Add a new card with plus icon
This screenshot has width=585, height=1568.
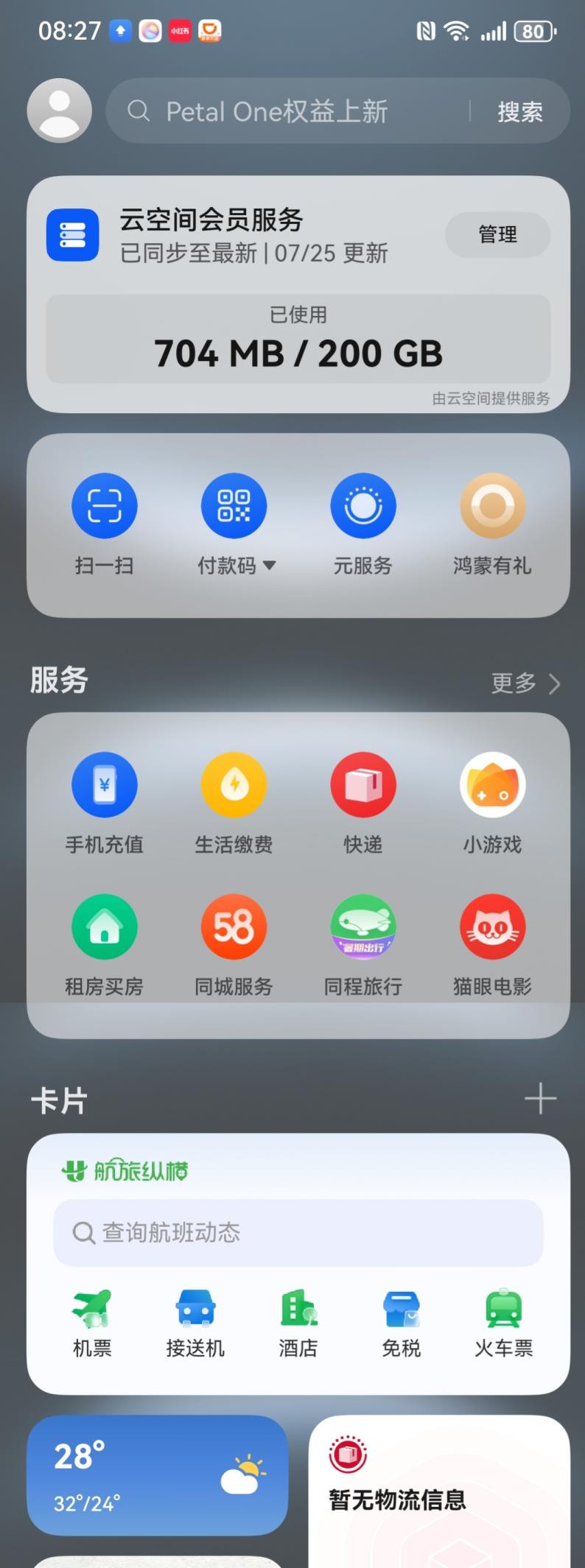pyautogui.click(x=540, y=1099)
